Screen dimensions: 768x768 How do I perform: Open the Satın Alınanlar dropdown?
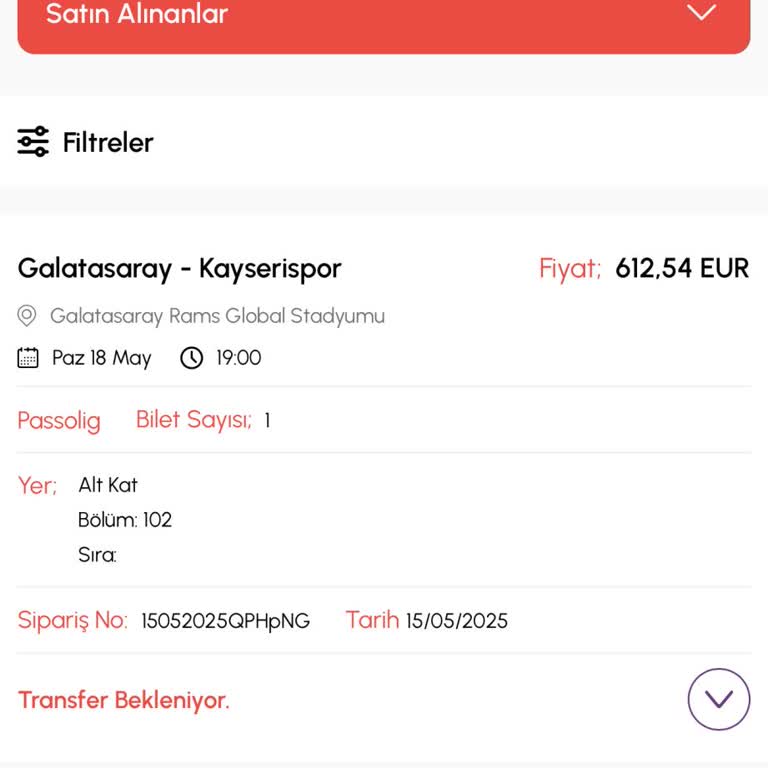pyautogui.click(x=383, y=16)
